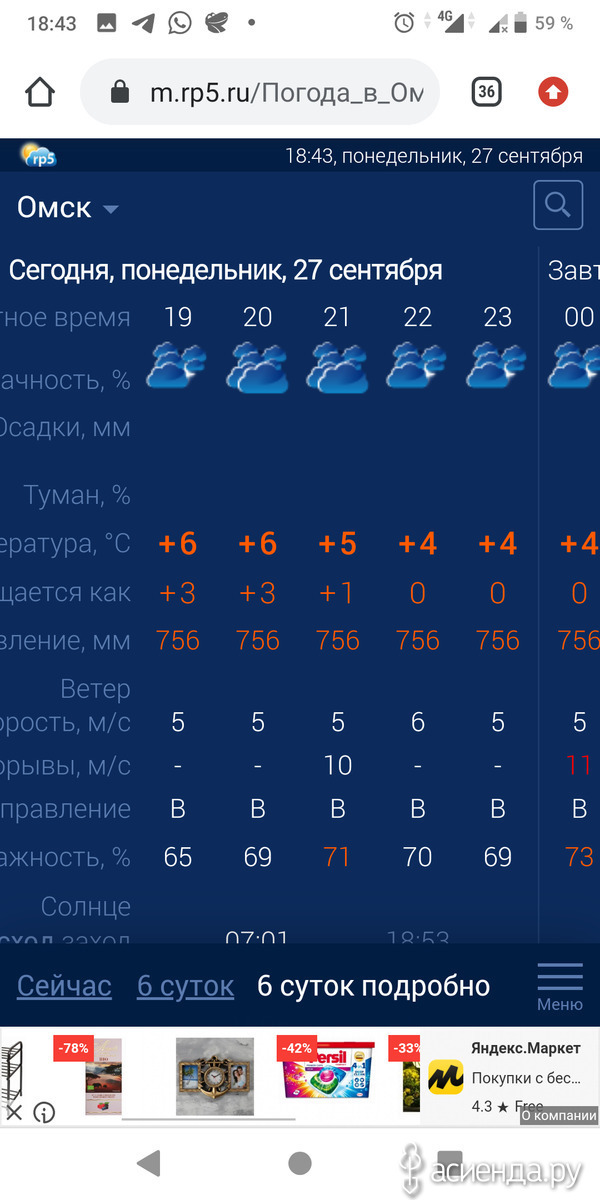600x1200 pixels.
Task: Tap the rp5 logo to go home
Action: [x=39, y=155]
